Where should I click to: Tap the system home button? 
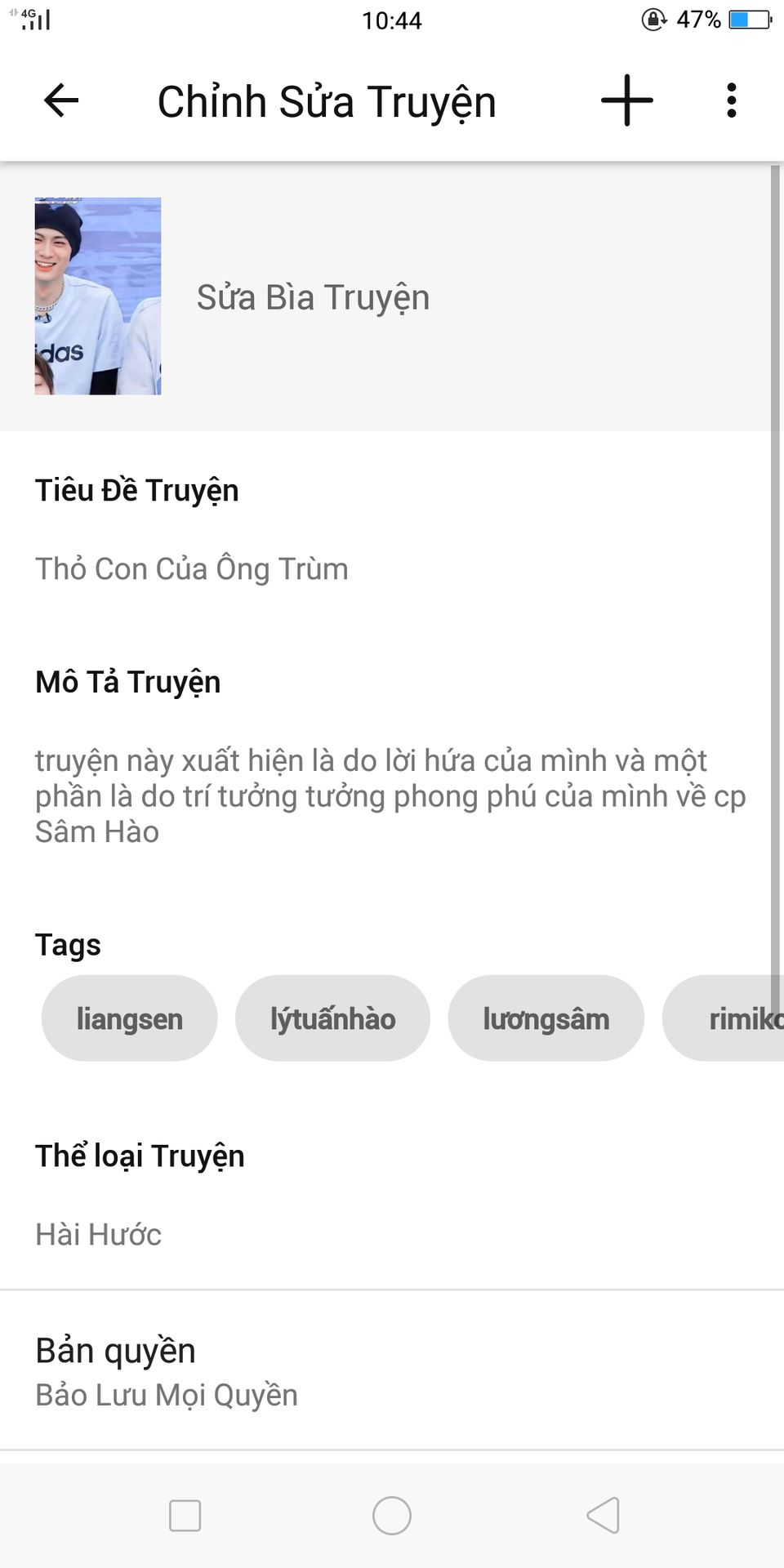pos(392,1516)
